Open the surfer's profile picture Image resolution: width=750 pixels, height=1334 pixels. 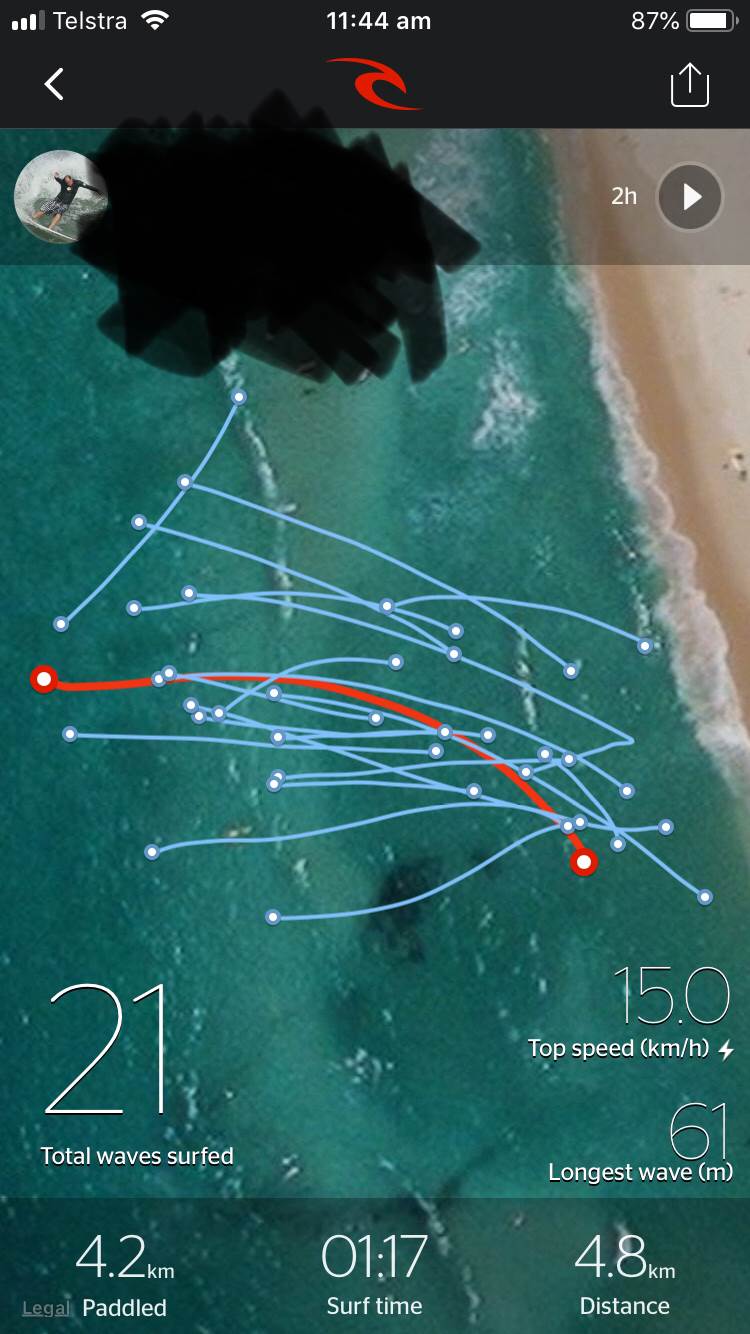(60, 197)
